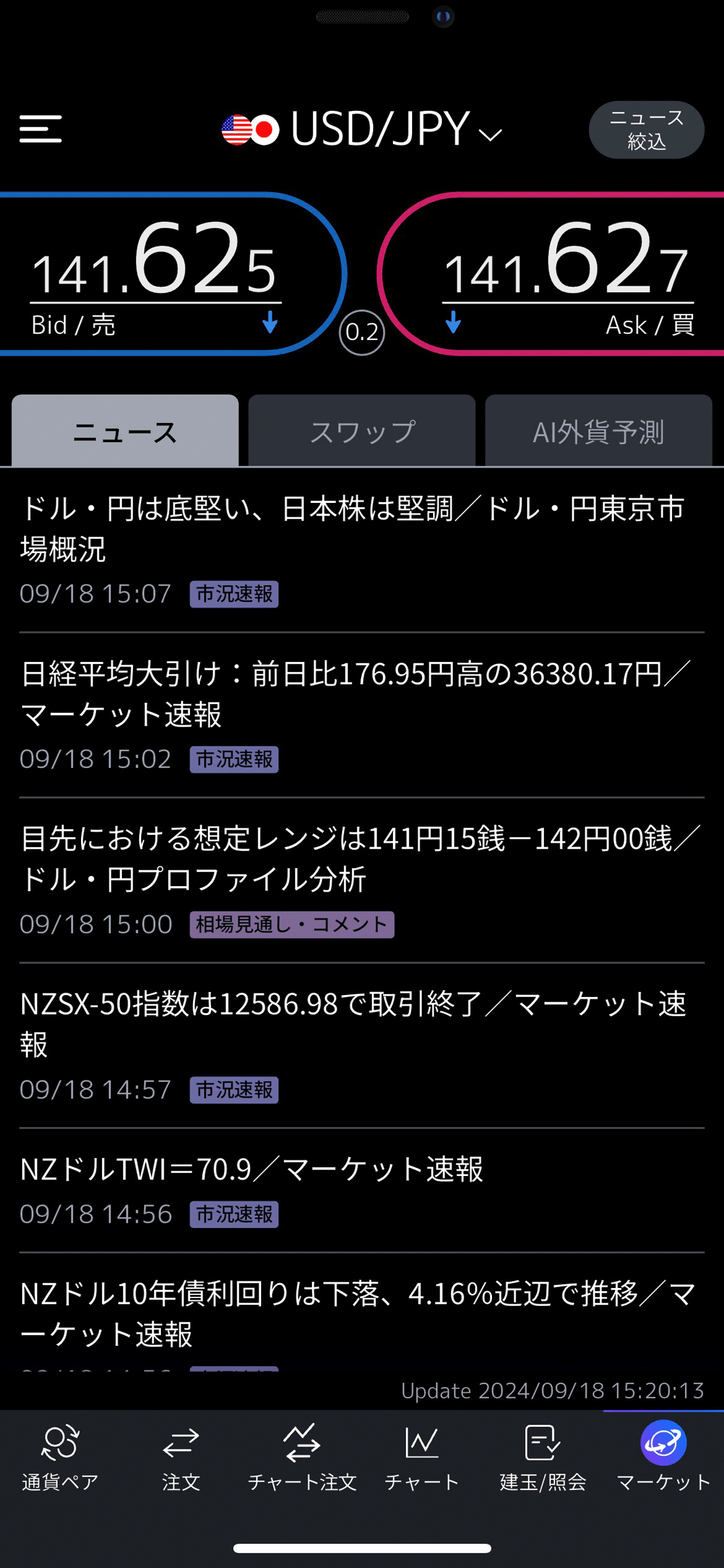The width and height of the screenshot is (724, 1568).
Task: Switch to the スワップ tab
Action: (x=362, y=432)
